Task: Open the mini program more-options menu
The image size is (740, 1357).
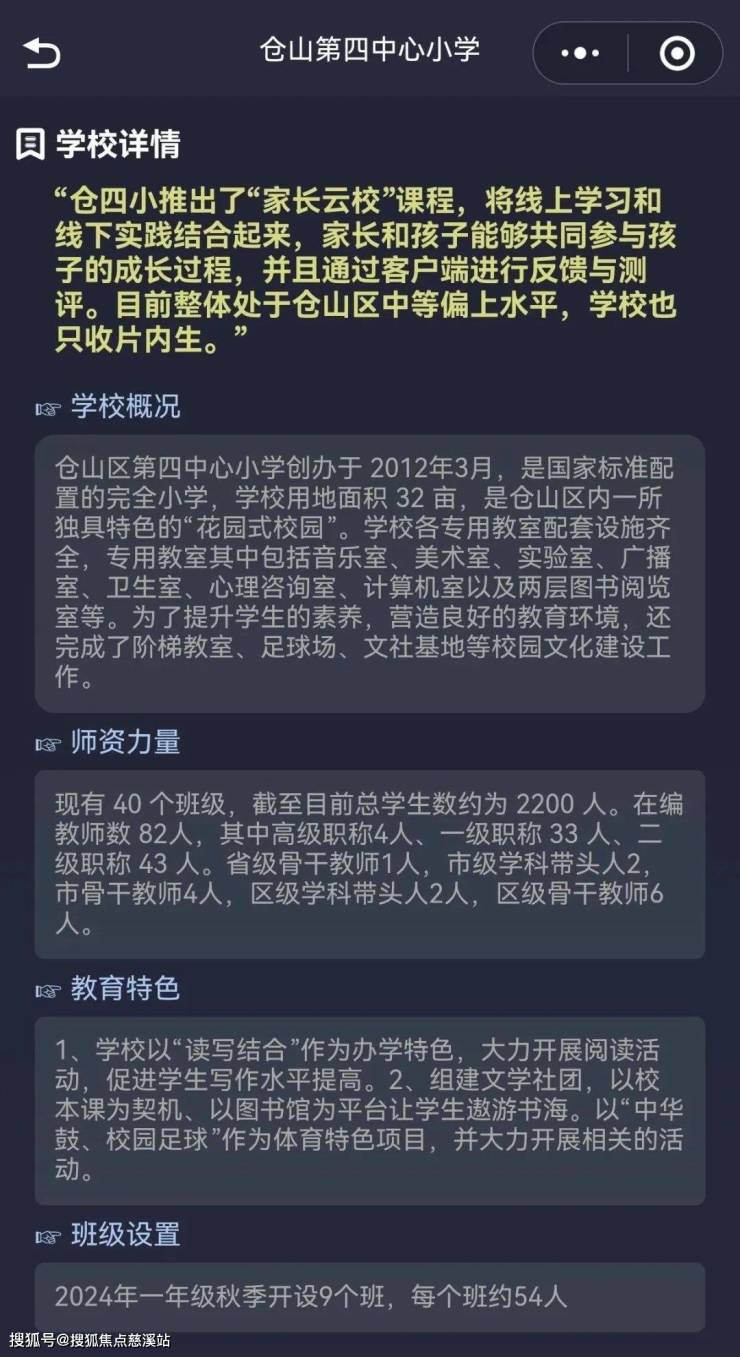Action: click(580, 53)
